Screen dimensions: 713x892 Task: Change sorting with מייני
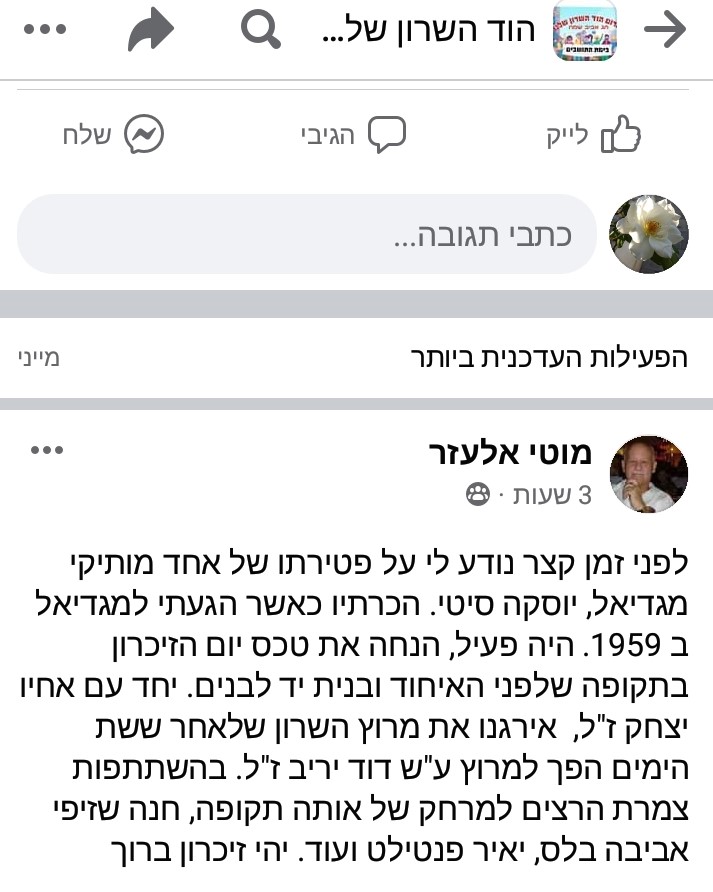click(x=39, y=358)
